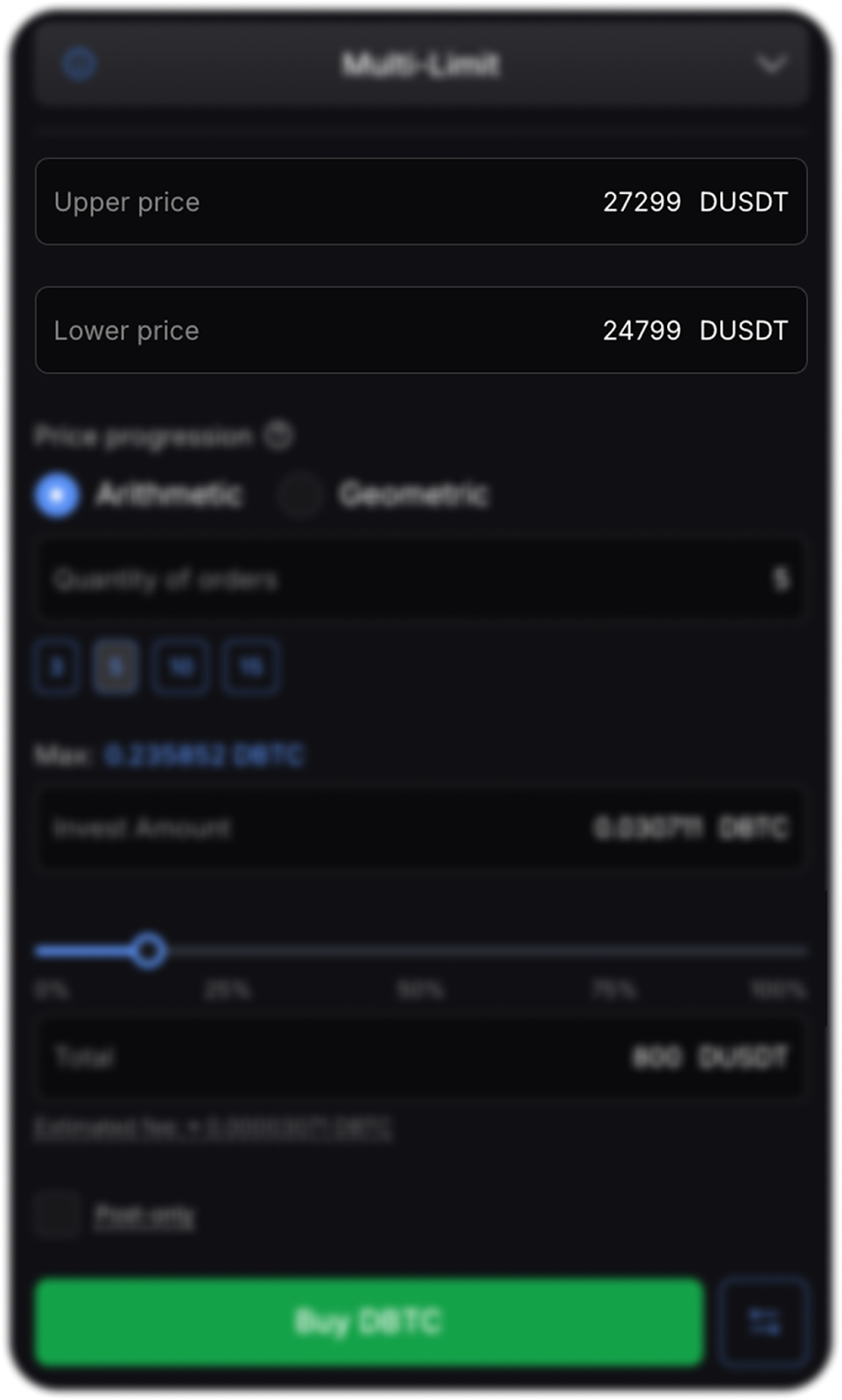Select Arithmetic price progression
Image resolution: width=842 pixels, height=1400 pixels.
click(58, 494)
